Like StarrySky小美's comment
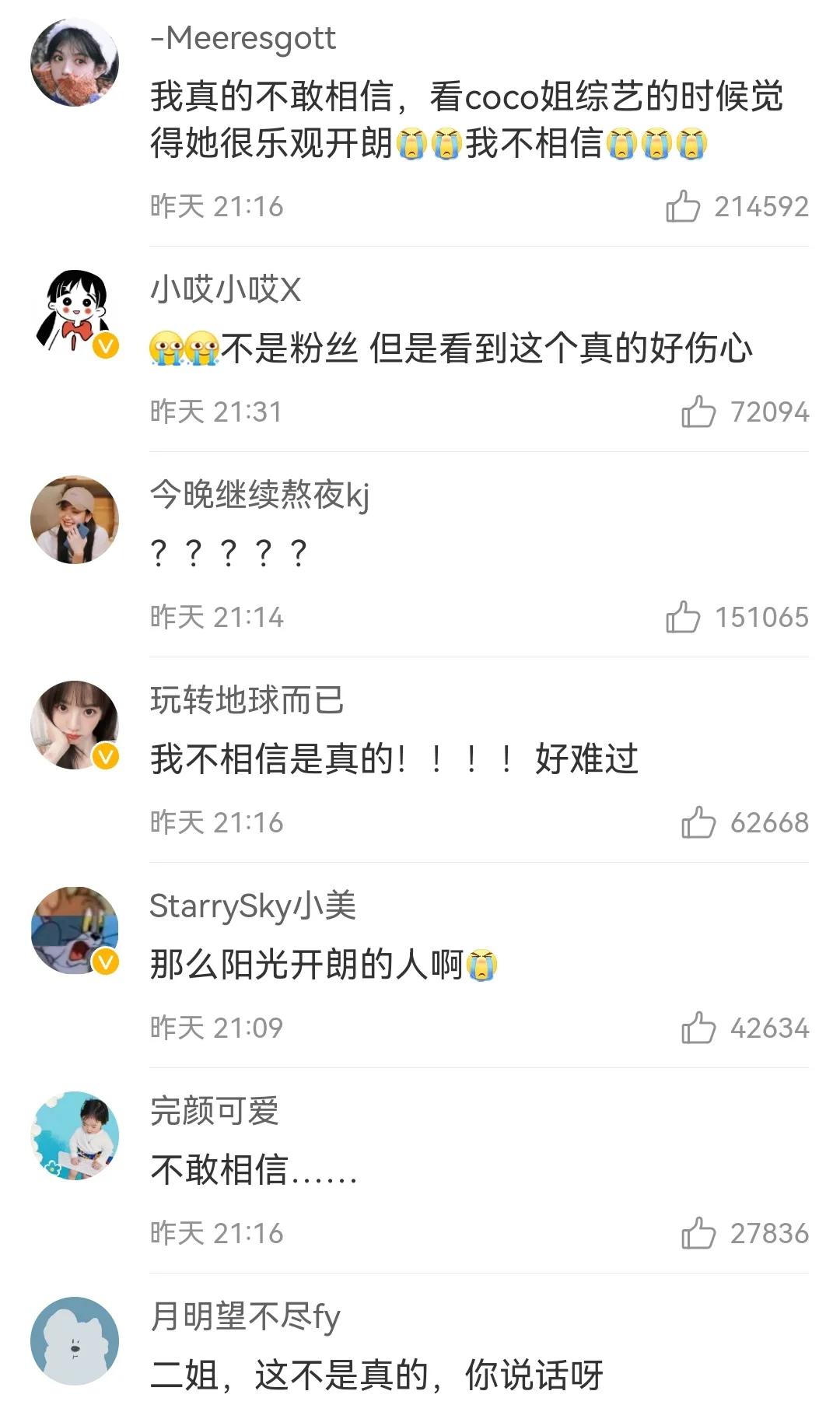The width and height of the screenshot is (840, 1419). 698,1028
